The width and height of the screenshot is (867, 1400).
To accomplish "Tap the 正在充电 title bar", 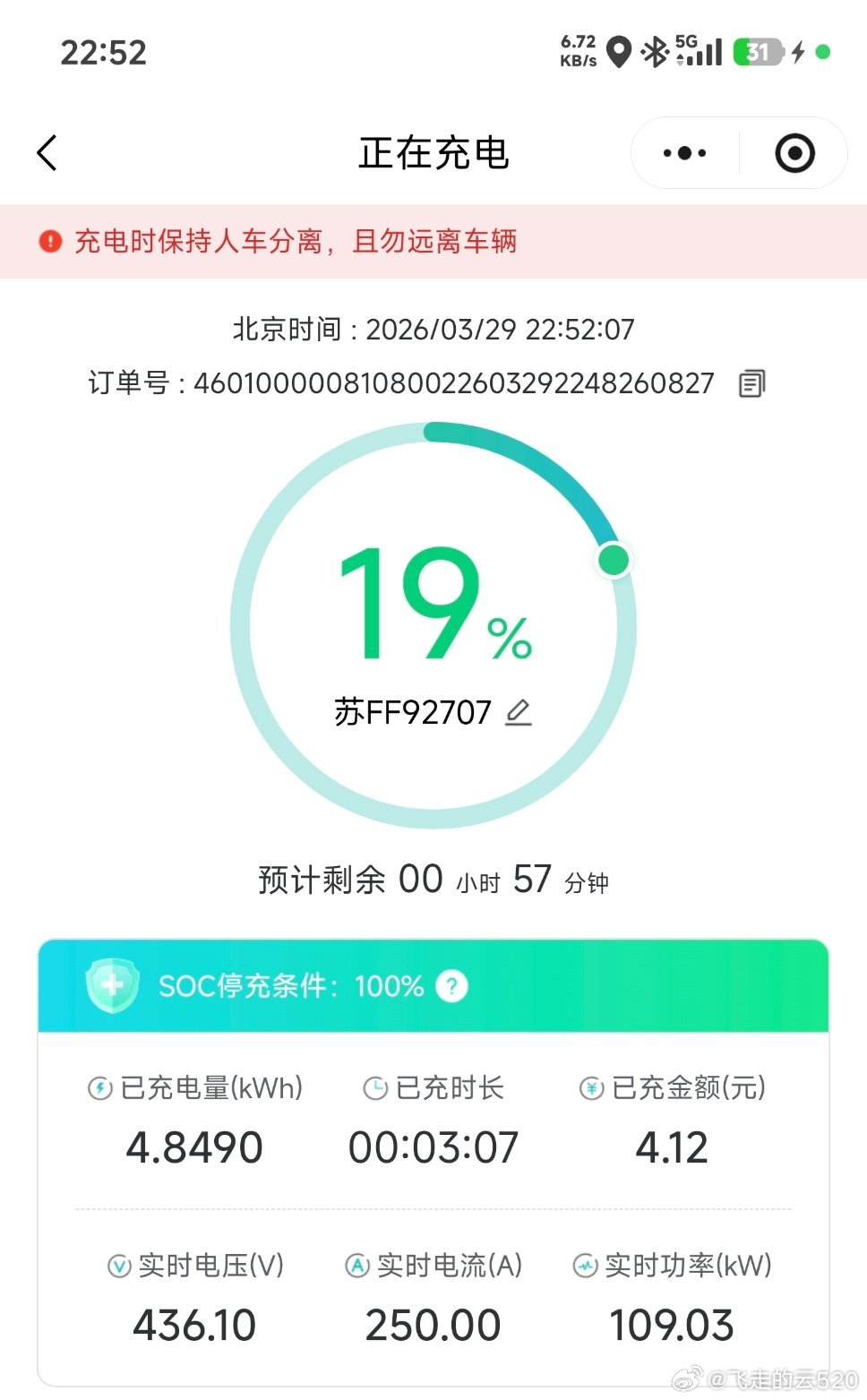I will (433, 153).
